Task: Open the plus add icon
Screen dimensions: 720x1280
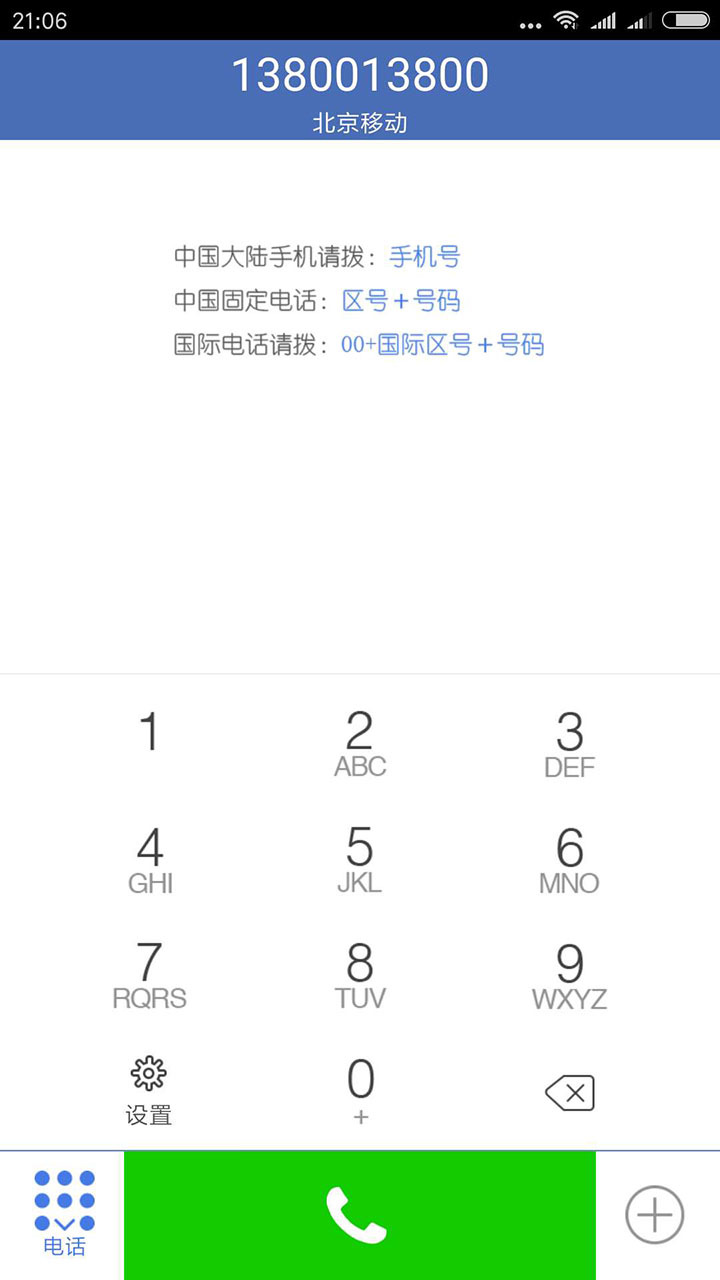Action: coord(655,1215)
